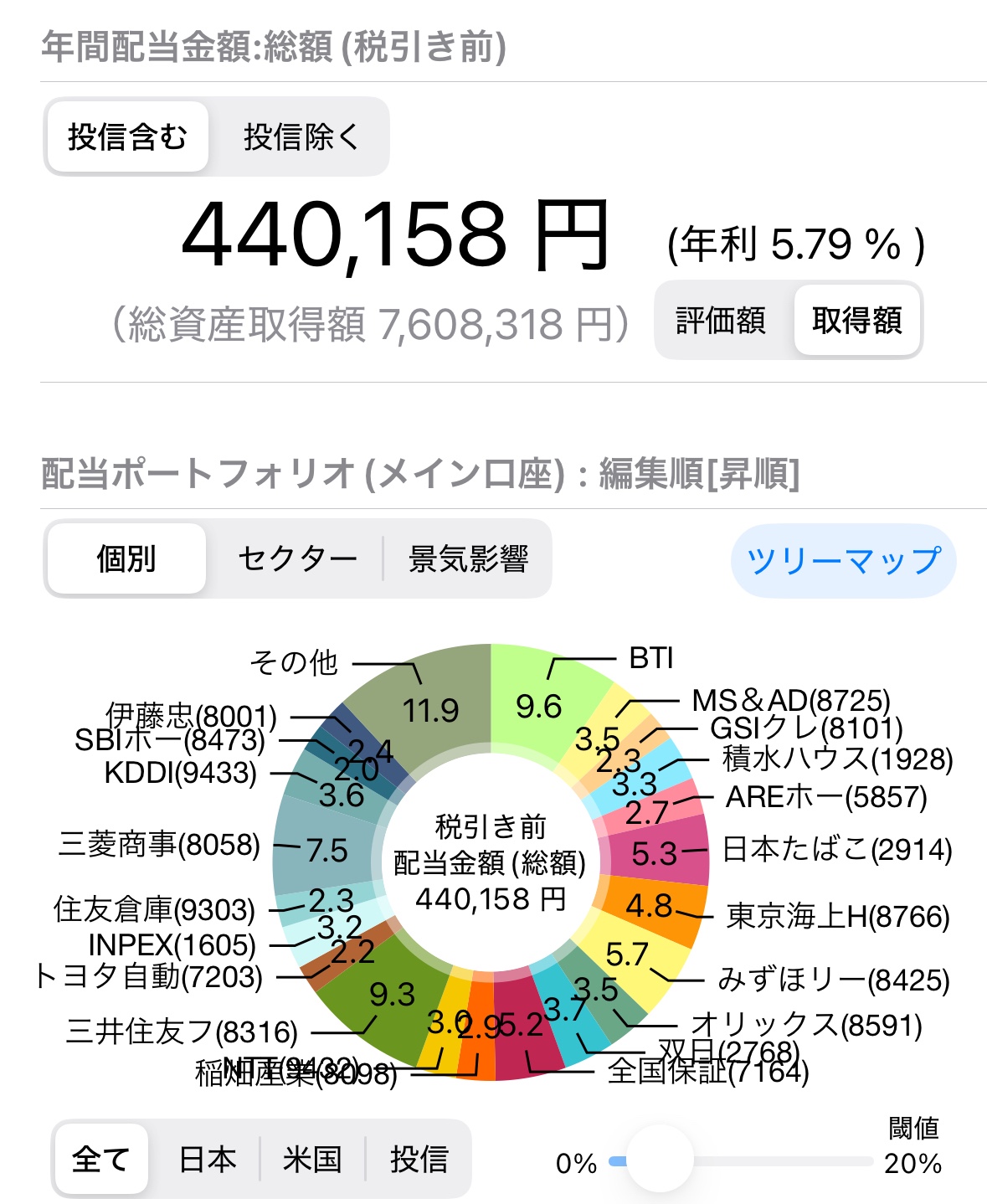Show only 米国 holdings
This screenshot has height=1204, width=987.
[312, 1159]
